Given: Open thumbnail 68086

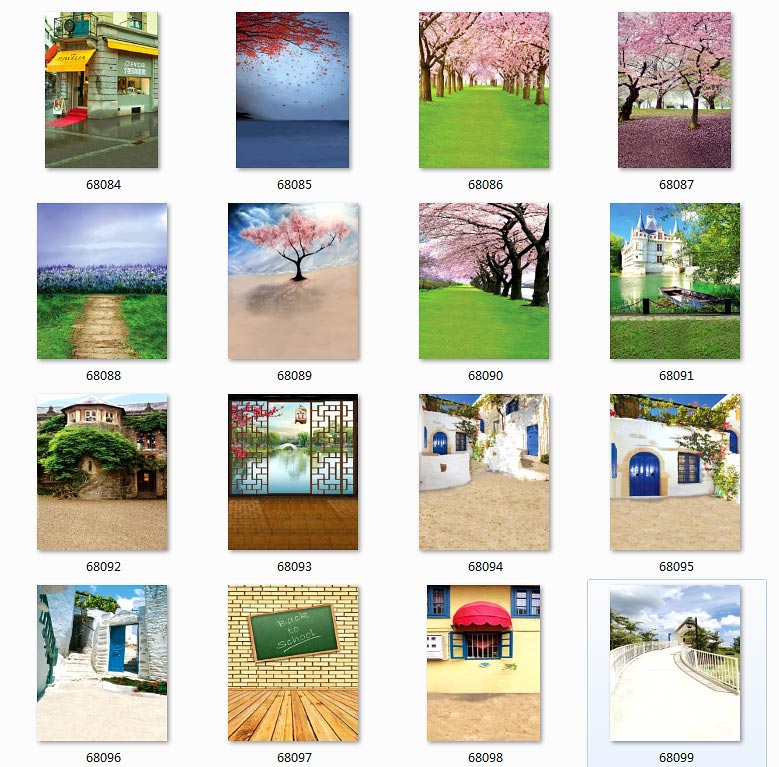Looking at the screenshot, I should tap(484, 90).
